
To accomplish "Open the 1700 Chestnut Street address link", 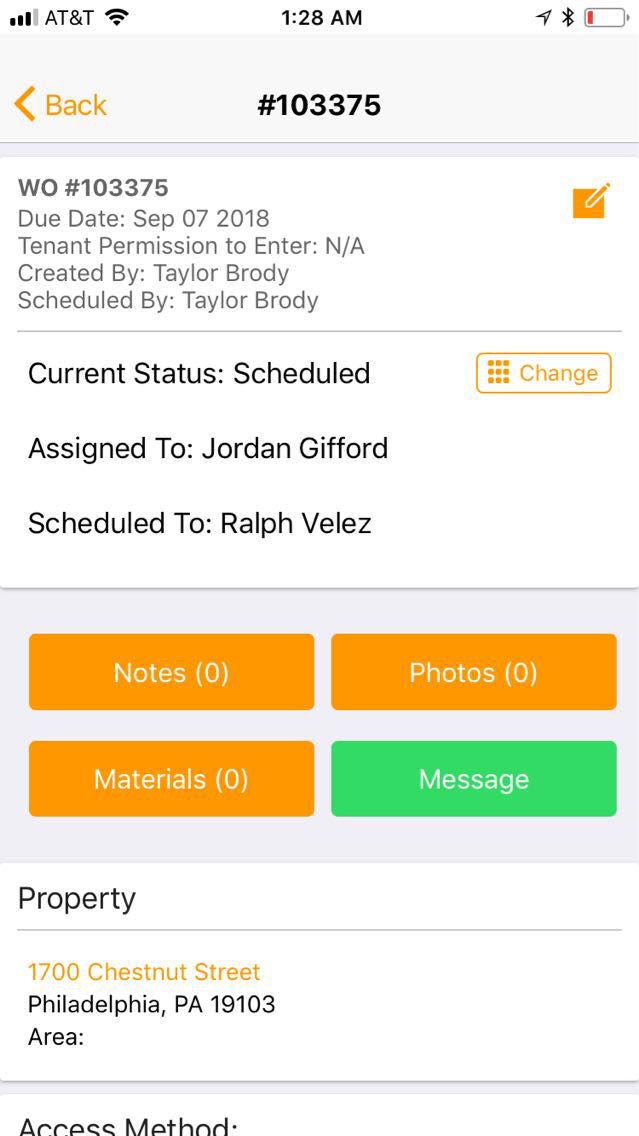I will coord(144,971).
